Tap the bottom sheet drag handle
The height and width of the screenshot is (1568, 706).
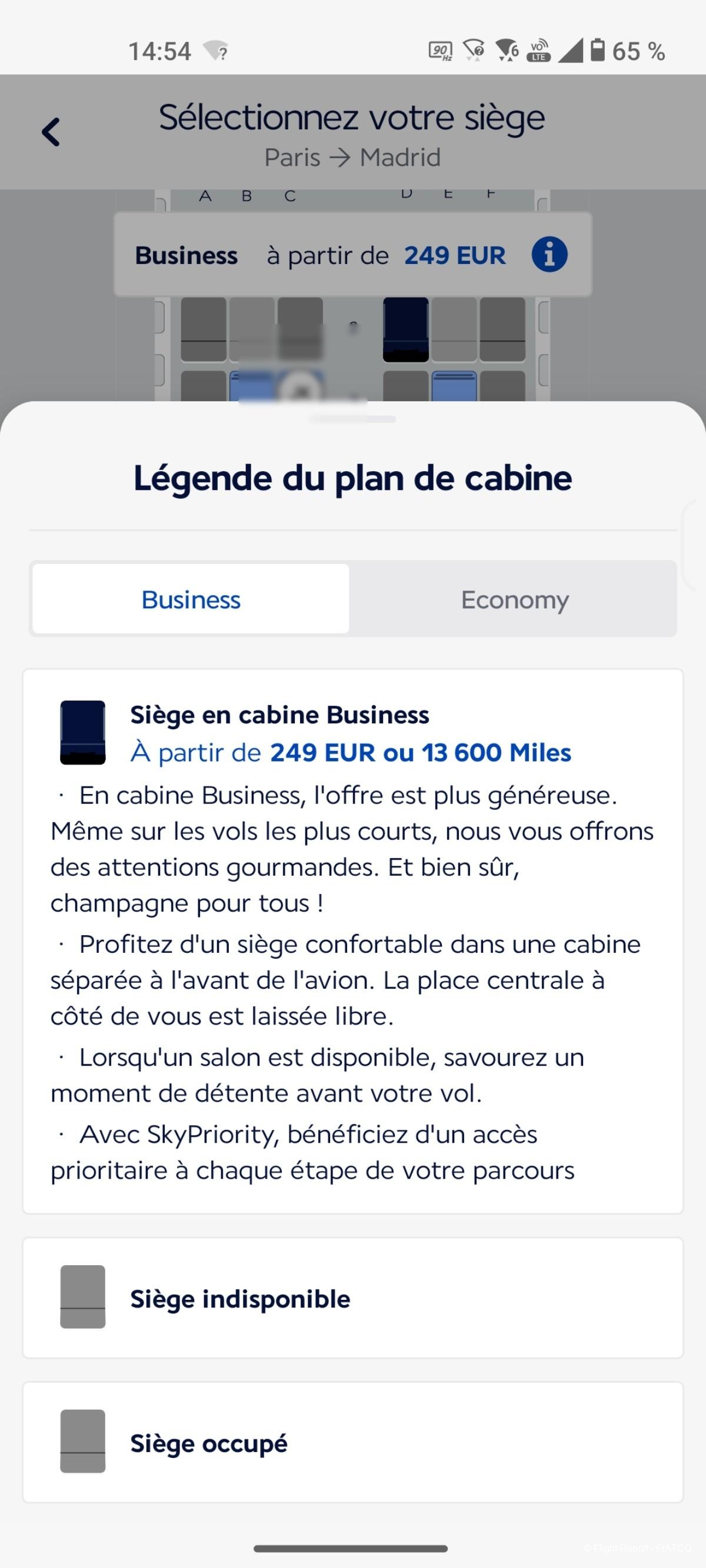point(354,419)
